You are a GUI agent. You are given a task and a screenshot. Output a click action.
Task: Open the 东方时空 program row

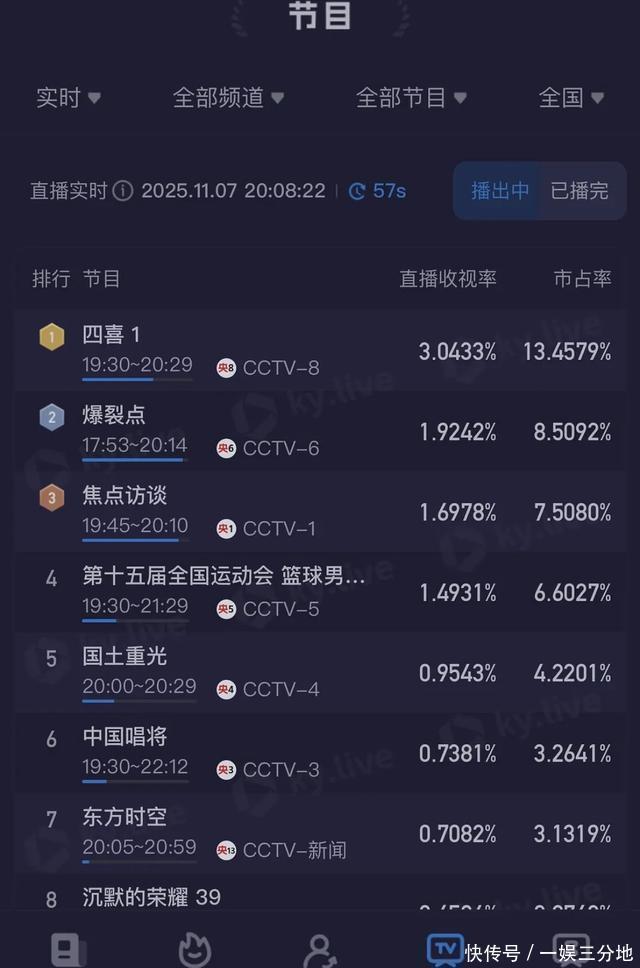click(x=320, y=833)
